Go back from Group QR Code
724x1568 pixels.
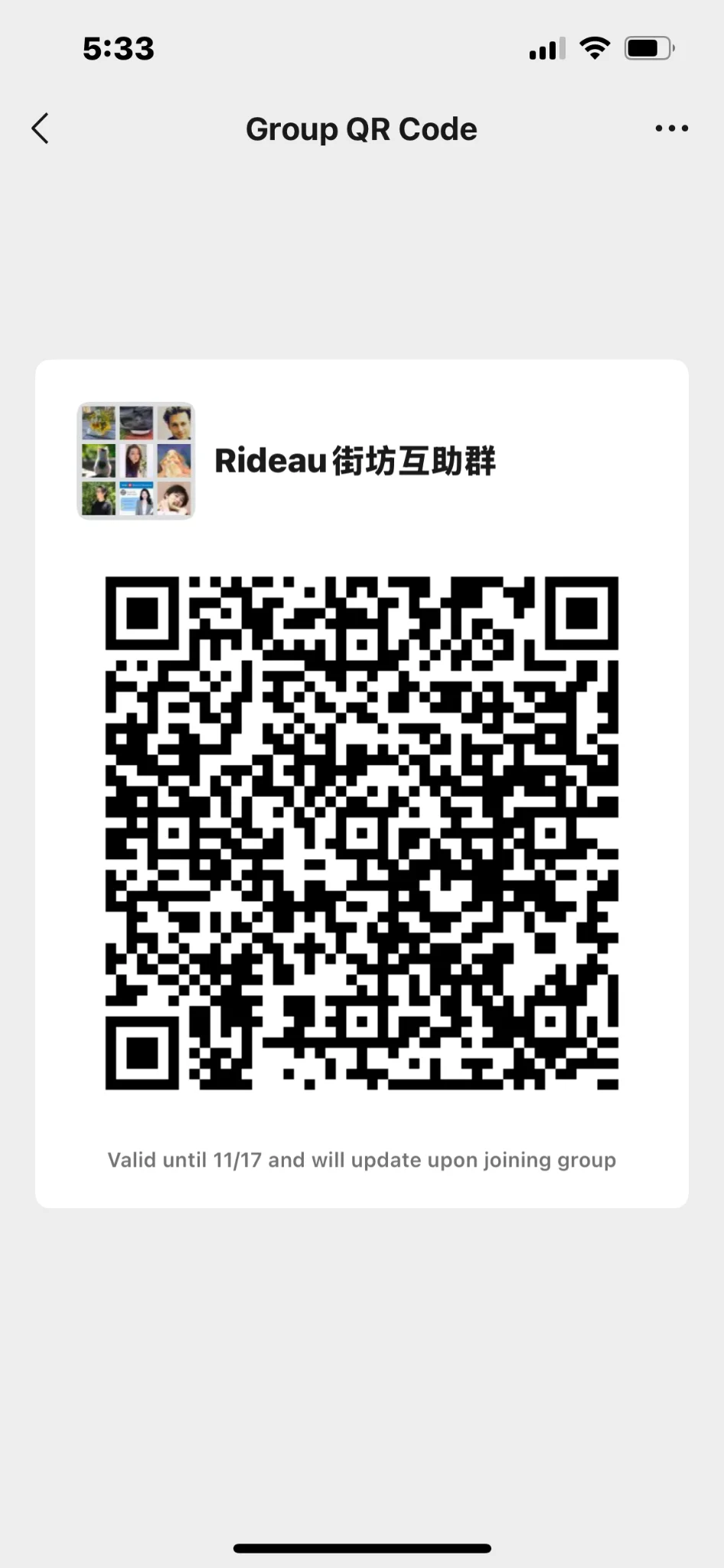[41, 129]
